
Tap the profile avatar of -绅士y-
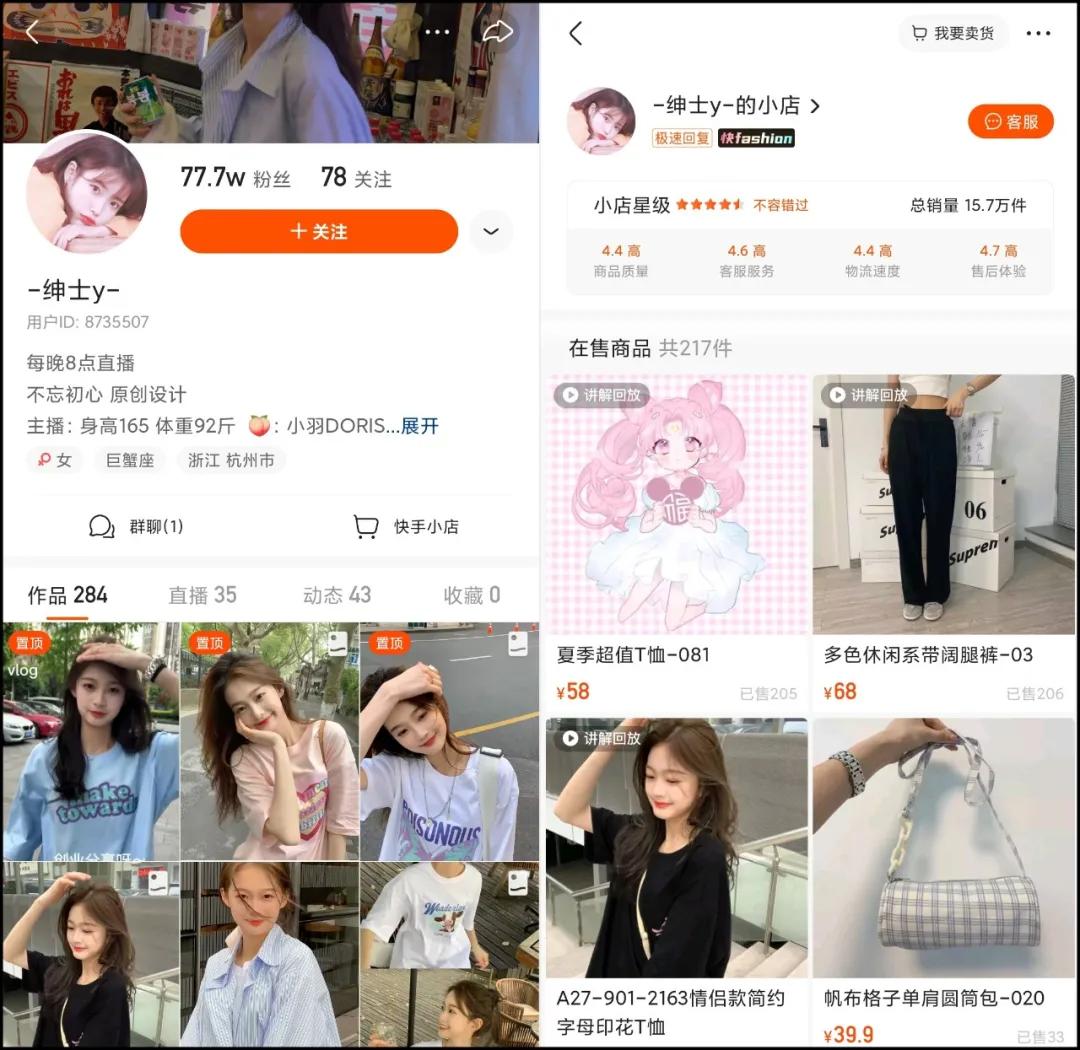point(87,192)
